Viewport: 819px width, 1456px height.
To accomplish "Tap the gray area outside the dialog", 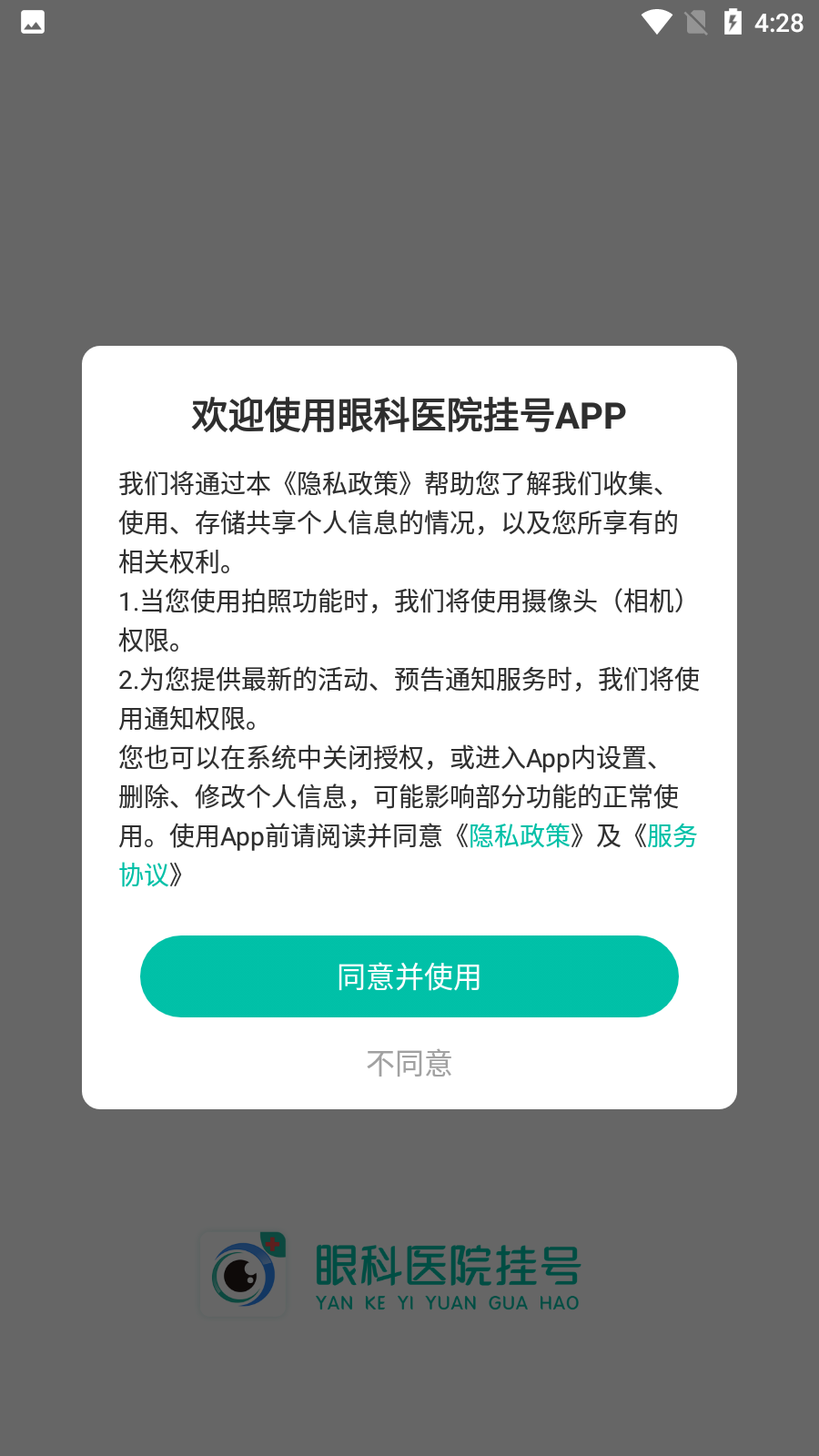I will click(409, 182).
